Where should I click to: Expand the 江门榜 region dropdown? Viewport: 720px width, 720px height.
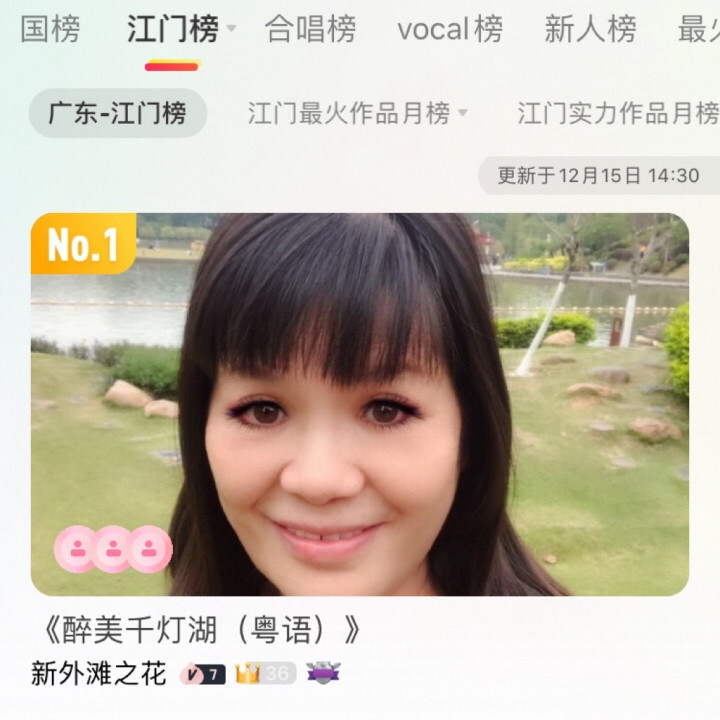[x=232, y=30]
